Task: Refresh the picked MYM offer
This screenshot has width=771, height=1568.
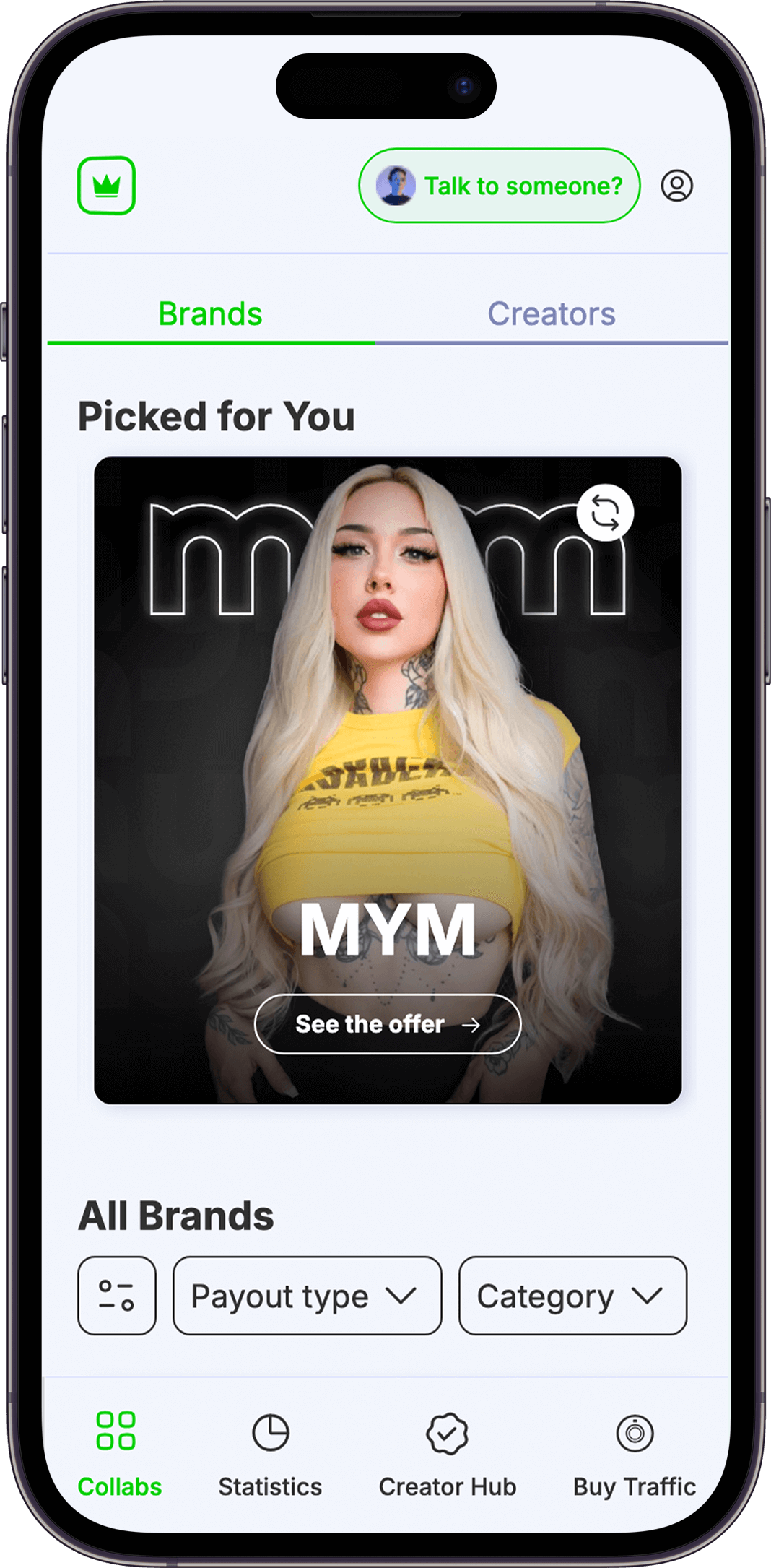Action: (605, 513)
